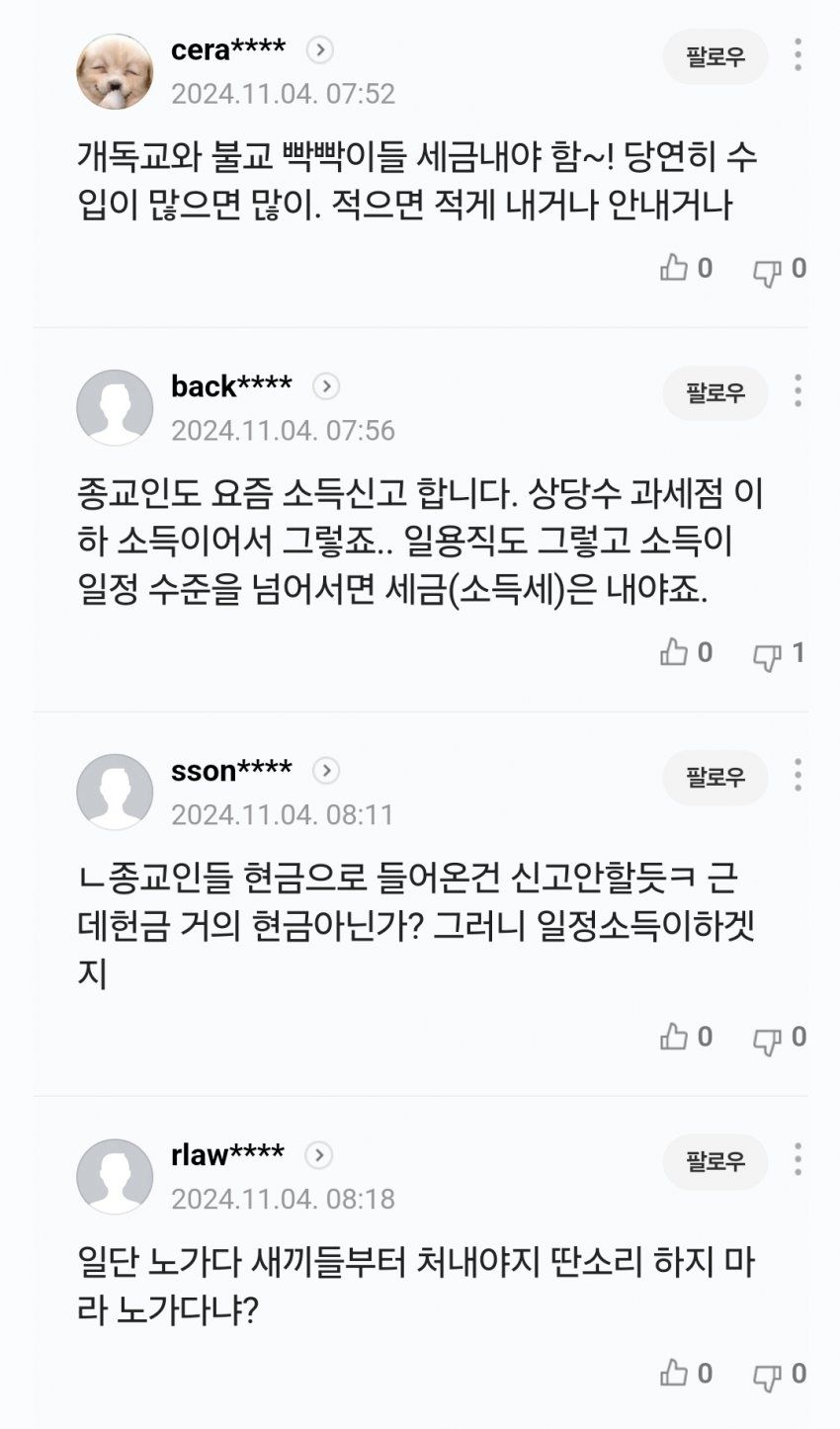Like cera****'s comment
Viewport: 840px width, 1429px height.
[675, 268]
